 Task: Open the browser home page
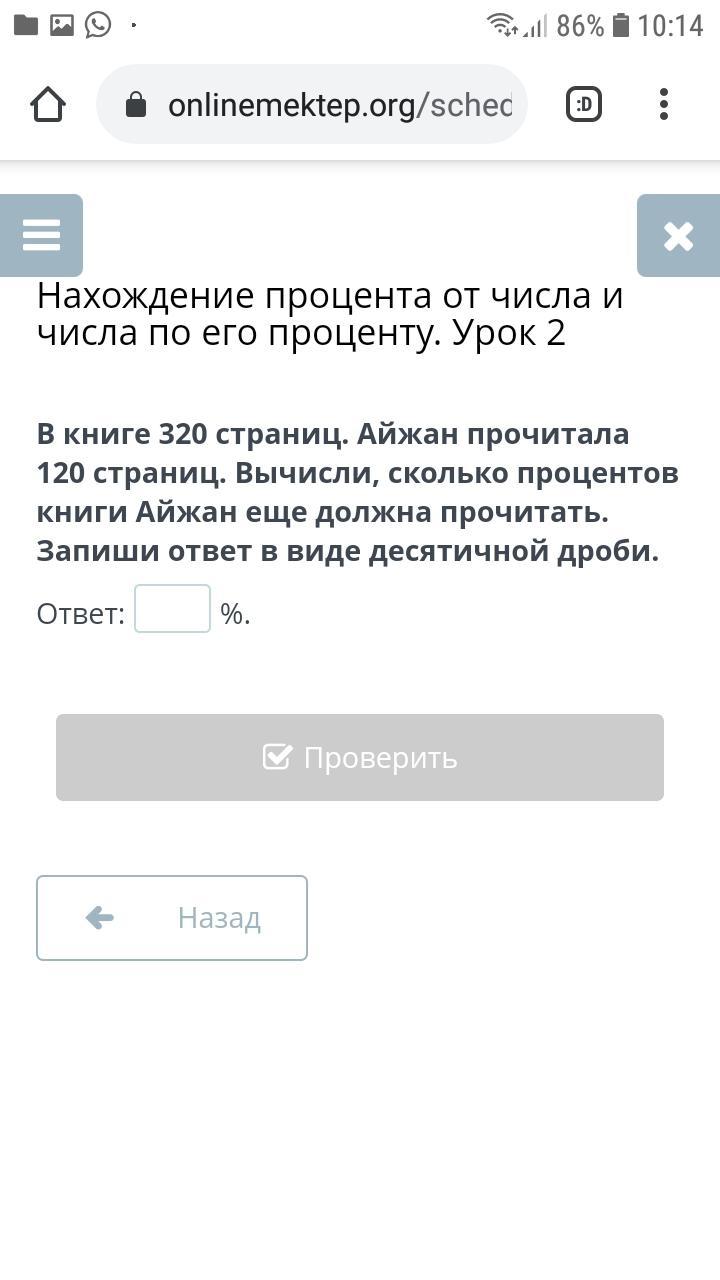(48, 104)
